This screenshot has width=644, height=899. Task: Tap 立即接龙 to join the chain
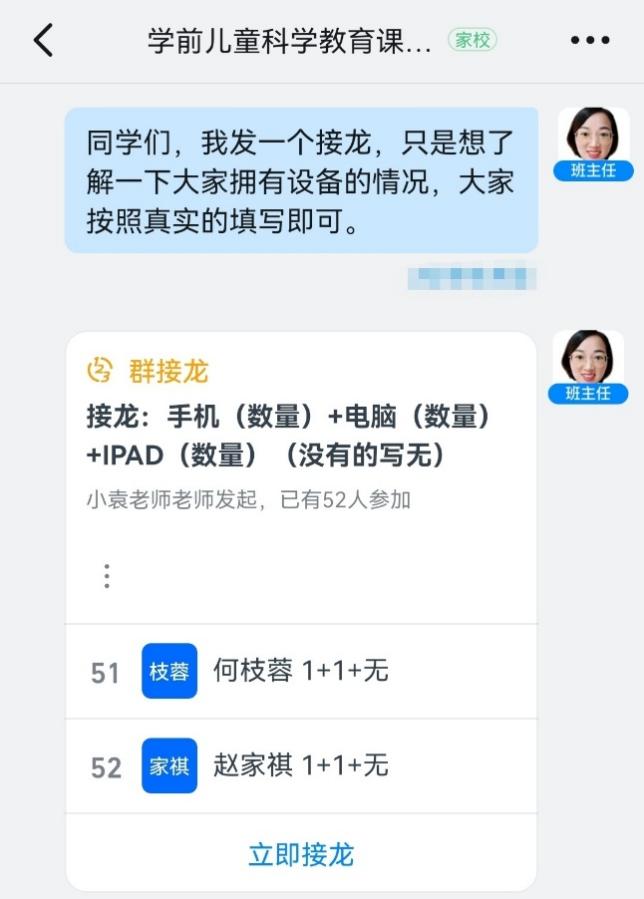click(301, 855)
